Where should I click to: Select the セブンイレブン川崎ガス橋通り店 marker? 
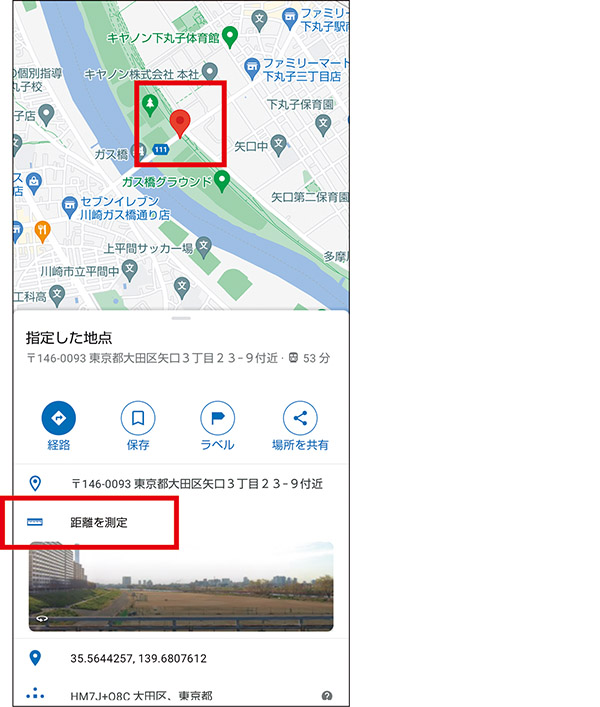pyautogui.click(x=68, y=208)
